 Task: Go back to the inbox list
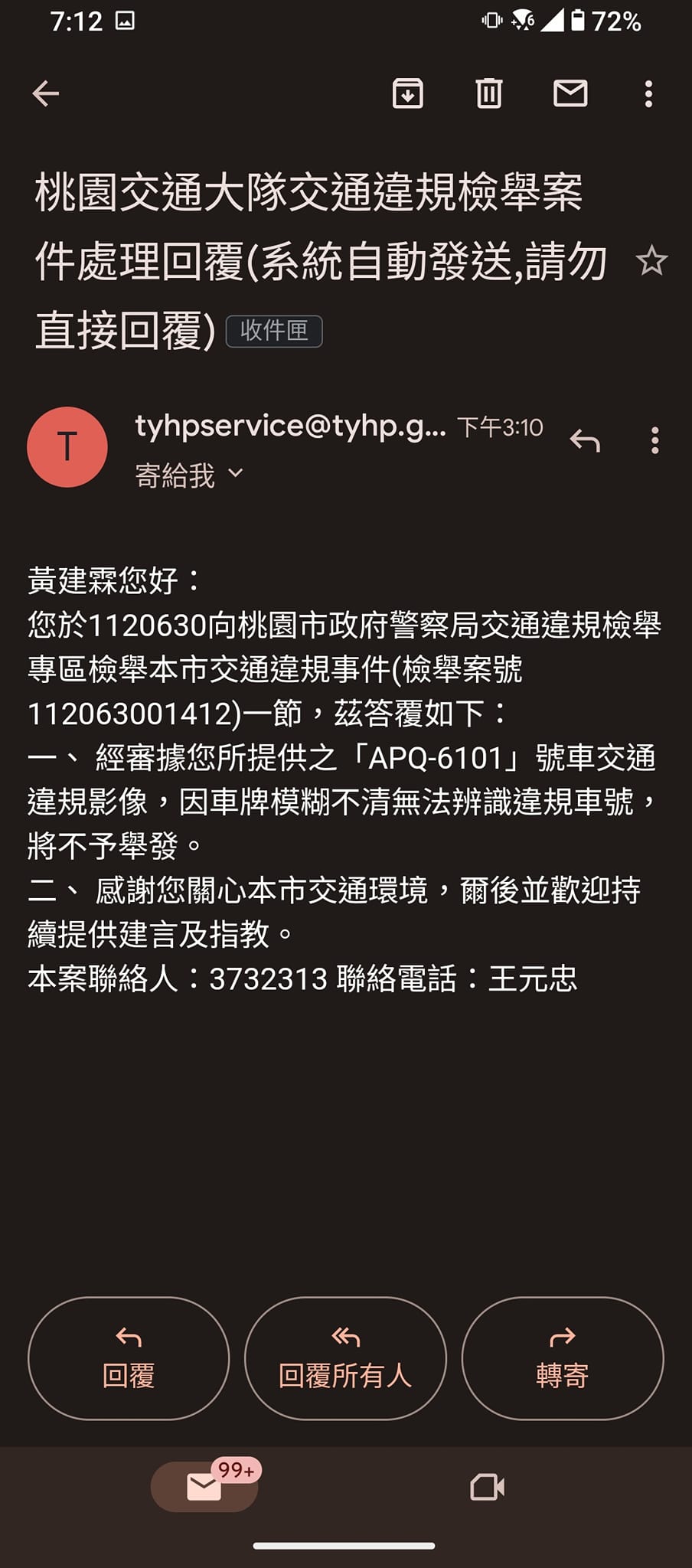click(46, 93)
